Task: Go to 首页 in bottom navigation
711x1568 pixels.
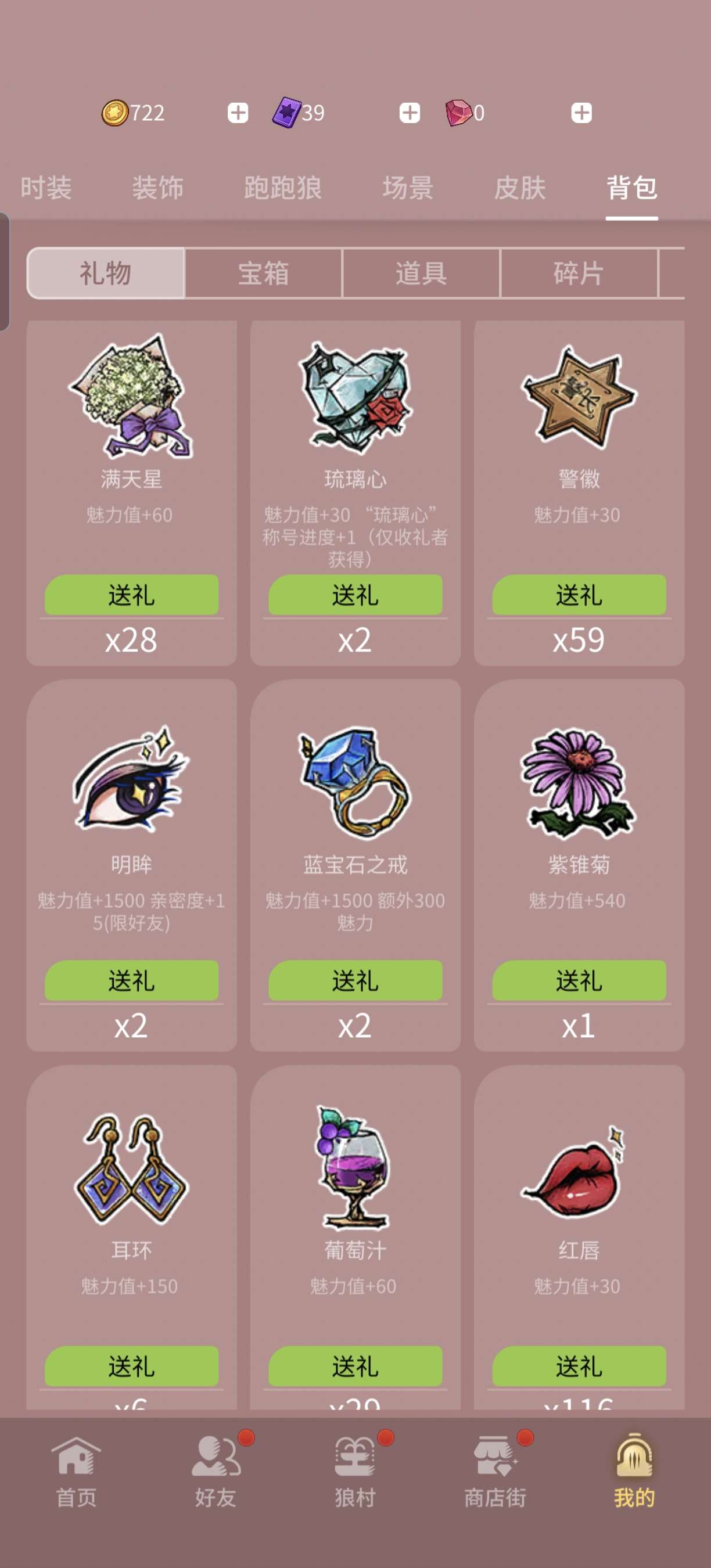Action: [76, 1472]
